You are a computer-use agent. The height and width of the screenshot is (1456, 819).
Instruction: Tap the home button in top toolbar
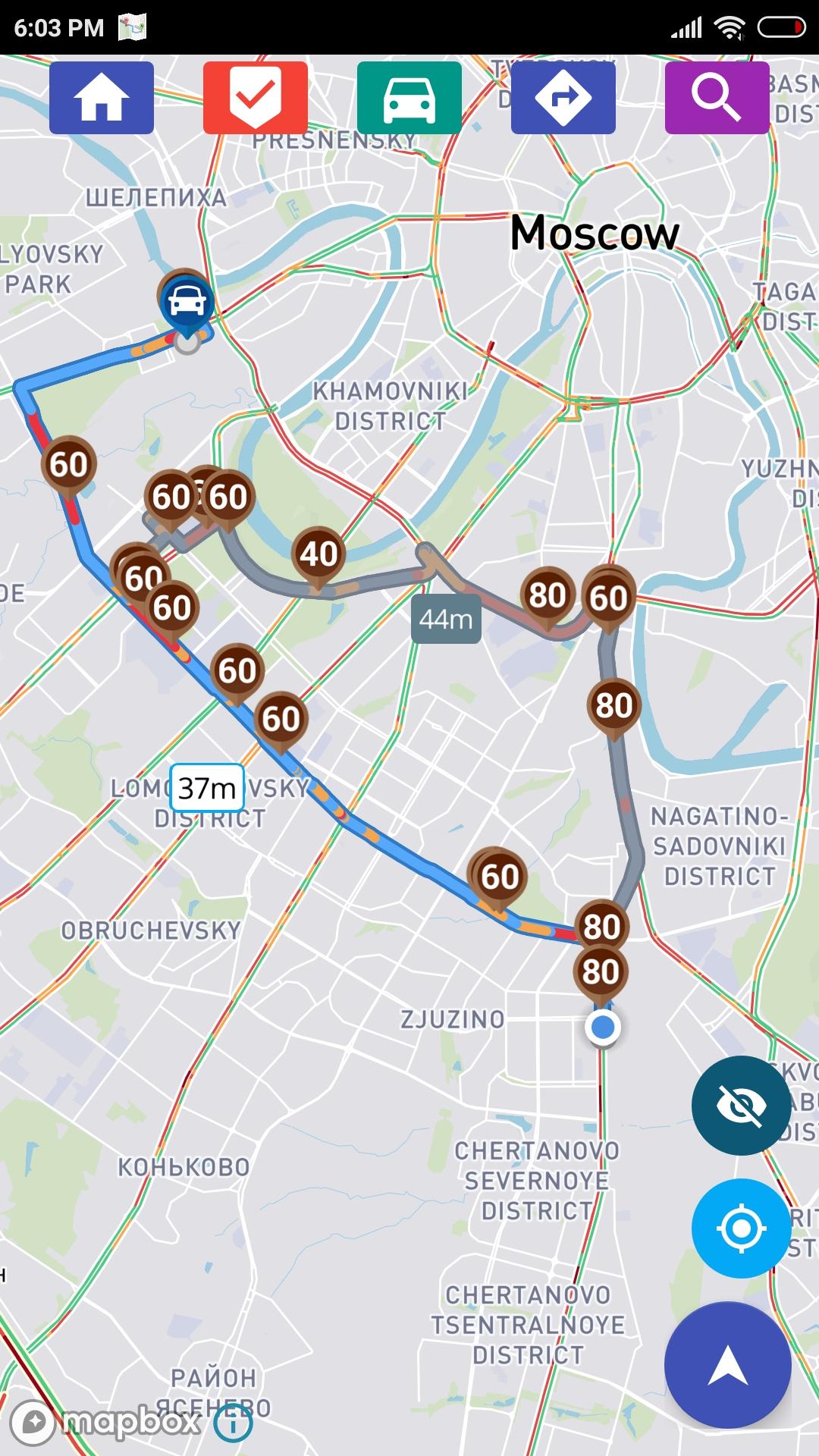102,98
